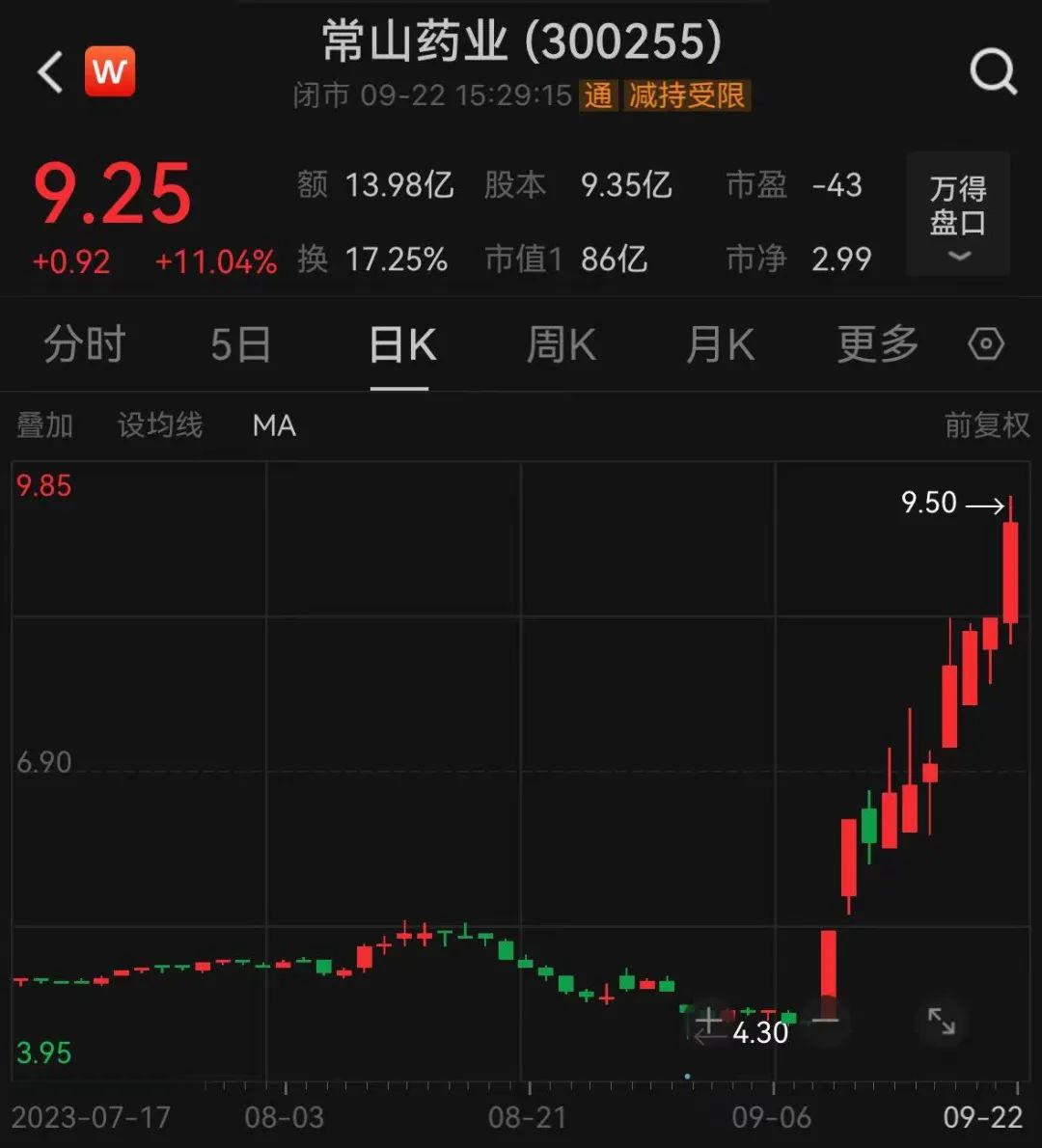The image size is (1042, 1148).
Task: Select the 日K chart tab
Action: [x=402, y=344]
